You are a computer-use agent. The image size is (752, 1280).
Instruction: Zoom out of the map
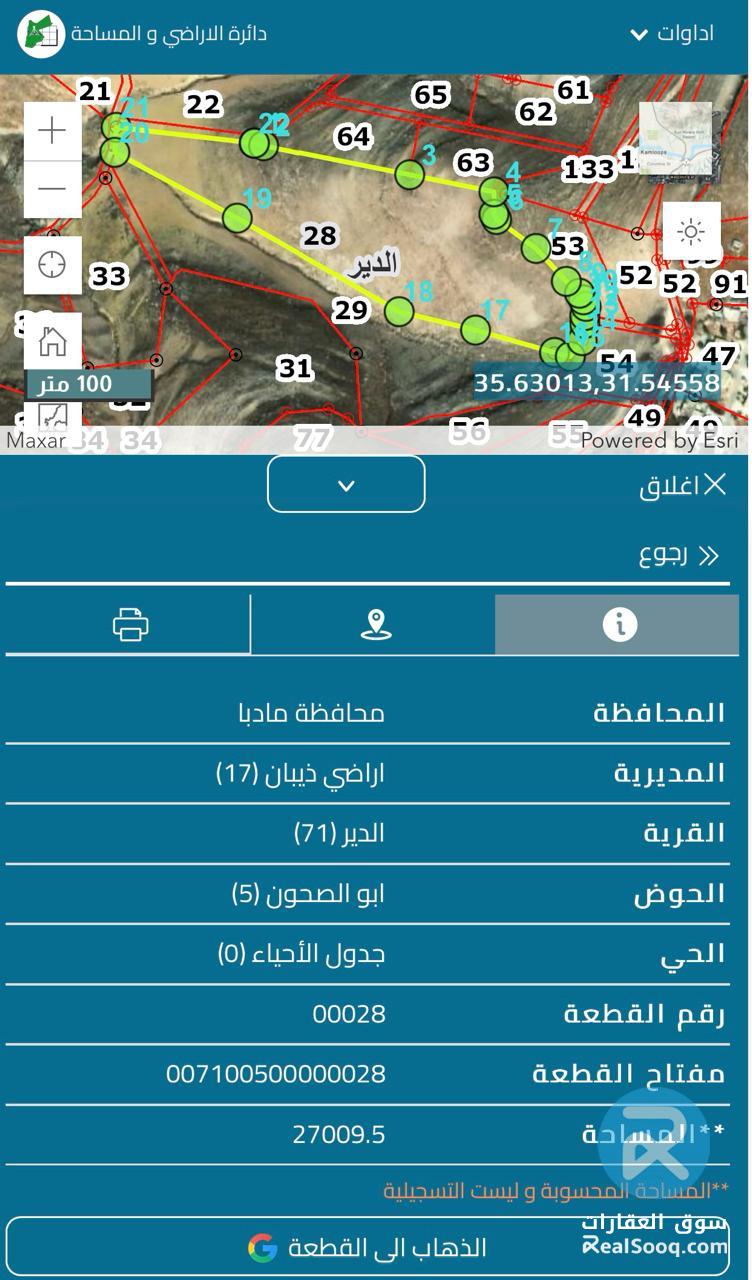coord(52,189)
